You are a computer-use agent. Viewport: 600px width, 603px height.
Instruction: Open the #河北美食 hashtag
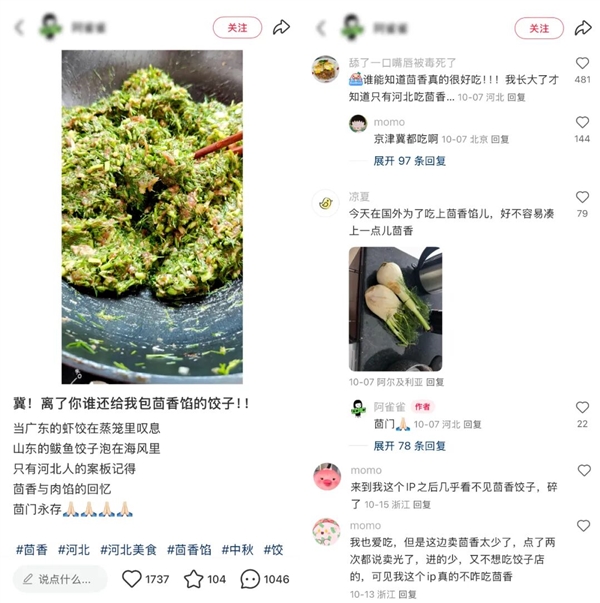tap(129, 549)
